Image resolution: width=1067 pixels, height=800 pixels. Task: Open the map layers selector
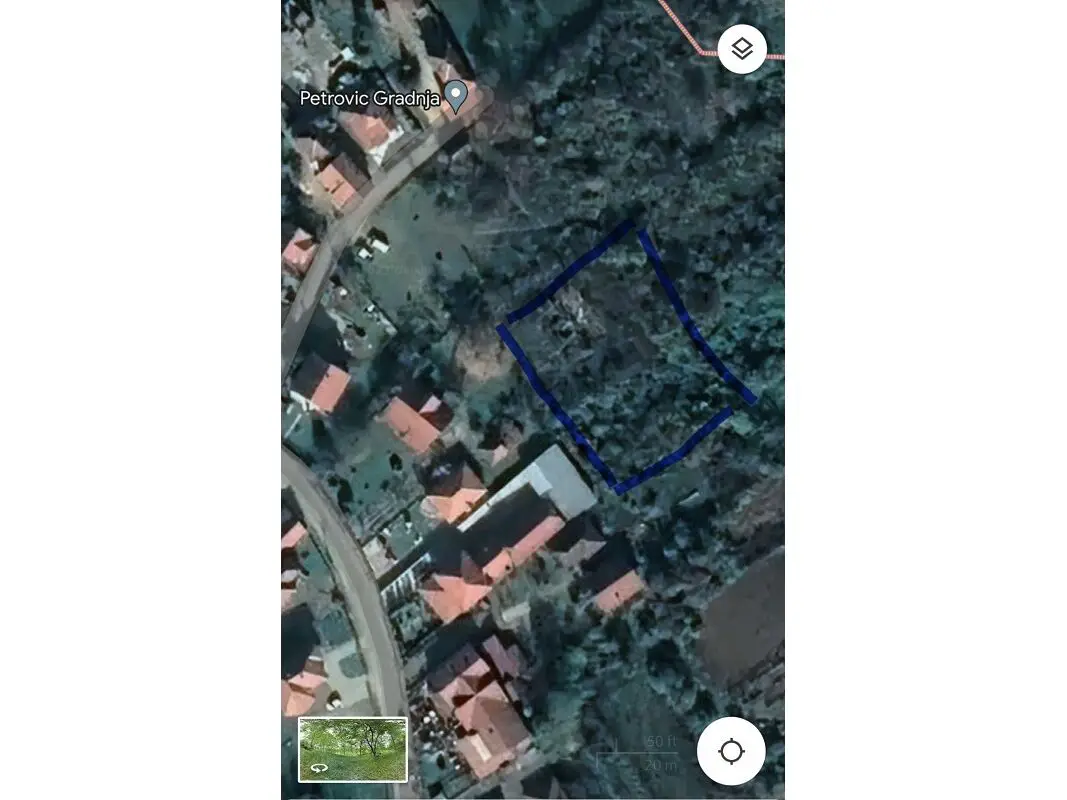742,49
